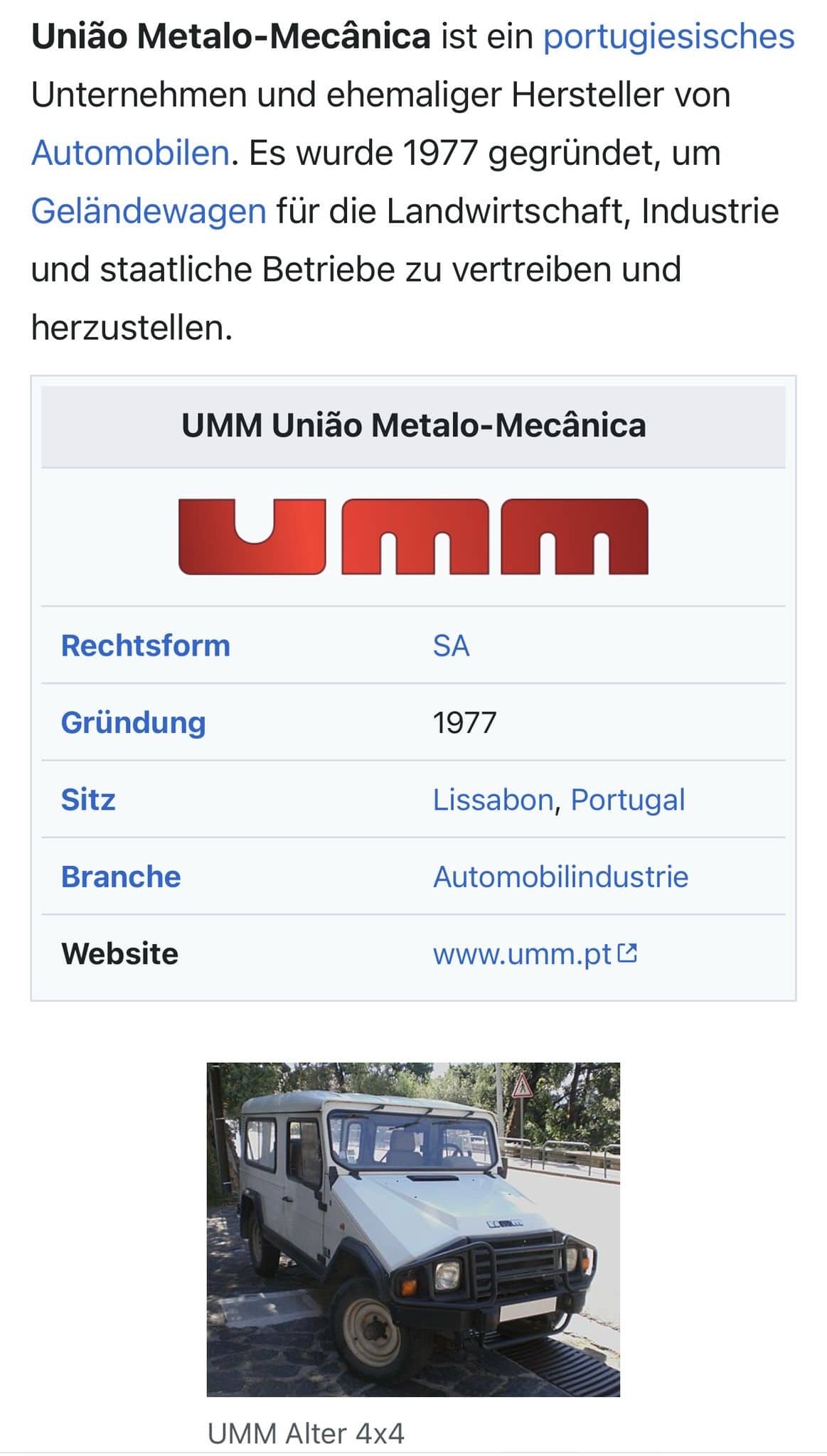The image size is (827, 1456).
Task: Open the 'SA' legal form link
Action: click(451, 646)
